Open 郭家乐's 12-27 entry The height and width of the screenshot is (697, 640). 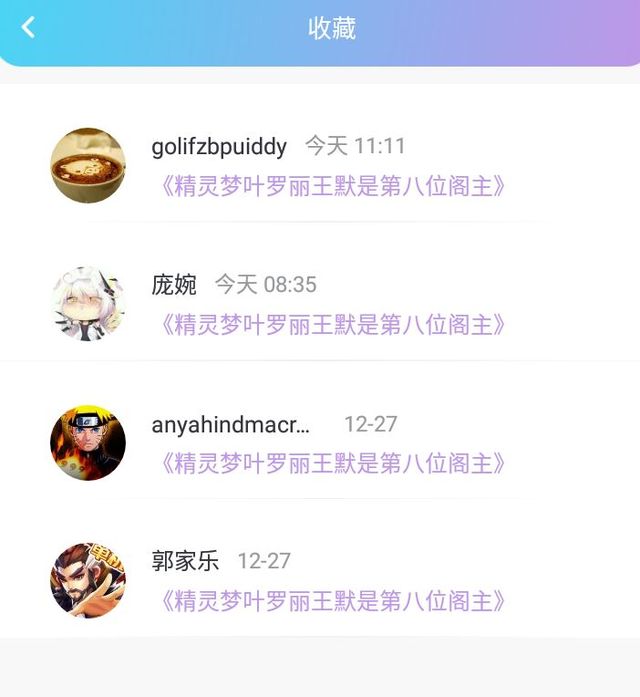320,581
